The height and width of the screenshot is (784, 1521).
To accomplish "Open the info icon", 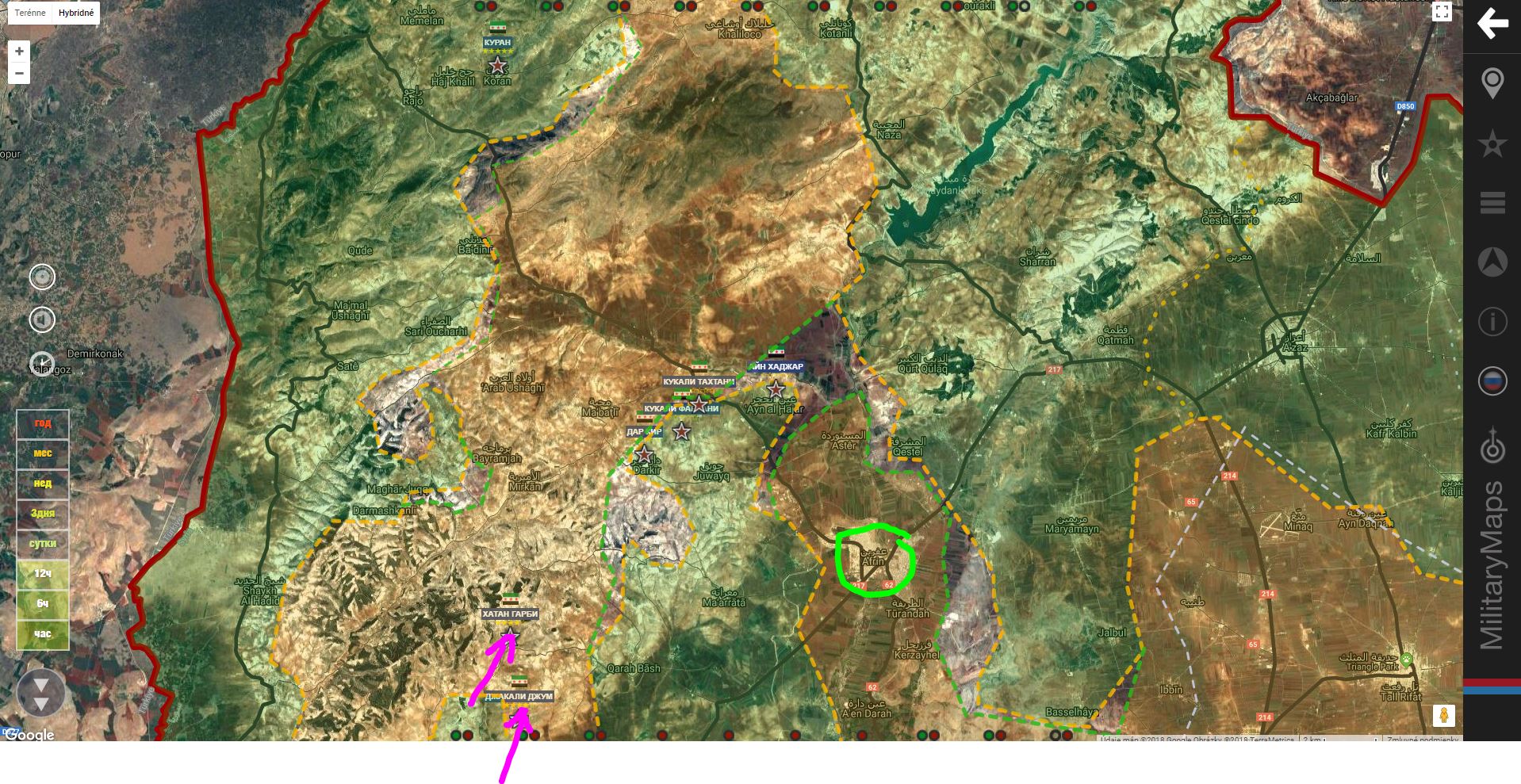I will pos(1492,322).
